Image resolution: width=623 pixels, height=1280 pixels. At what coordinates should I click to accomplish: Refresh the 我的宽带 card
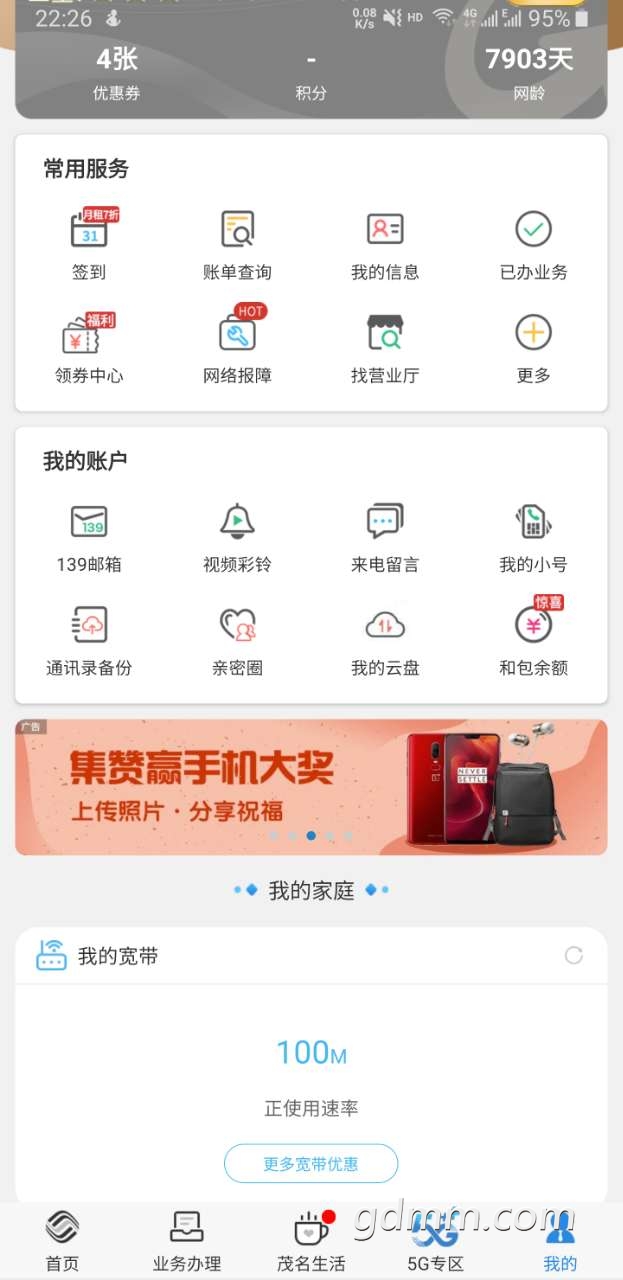click(574, 955)
